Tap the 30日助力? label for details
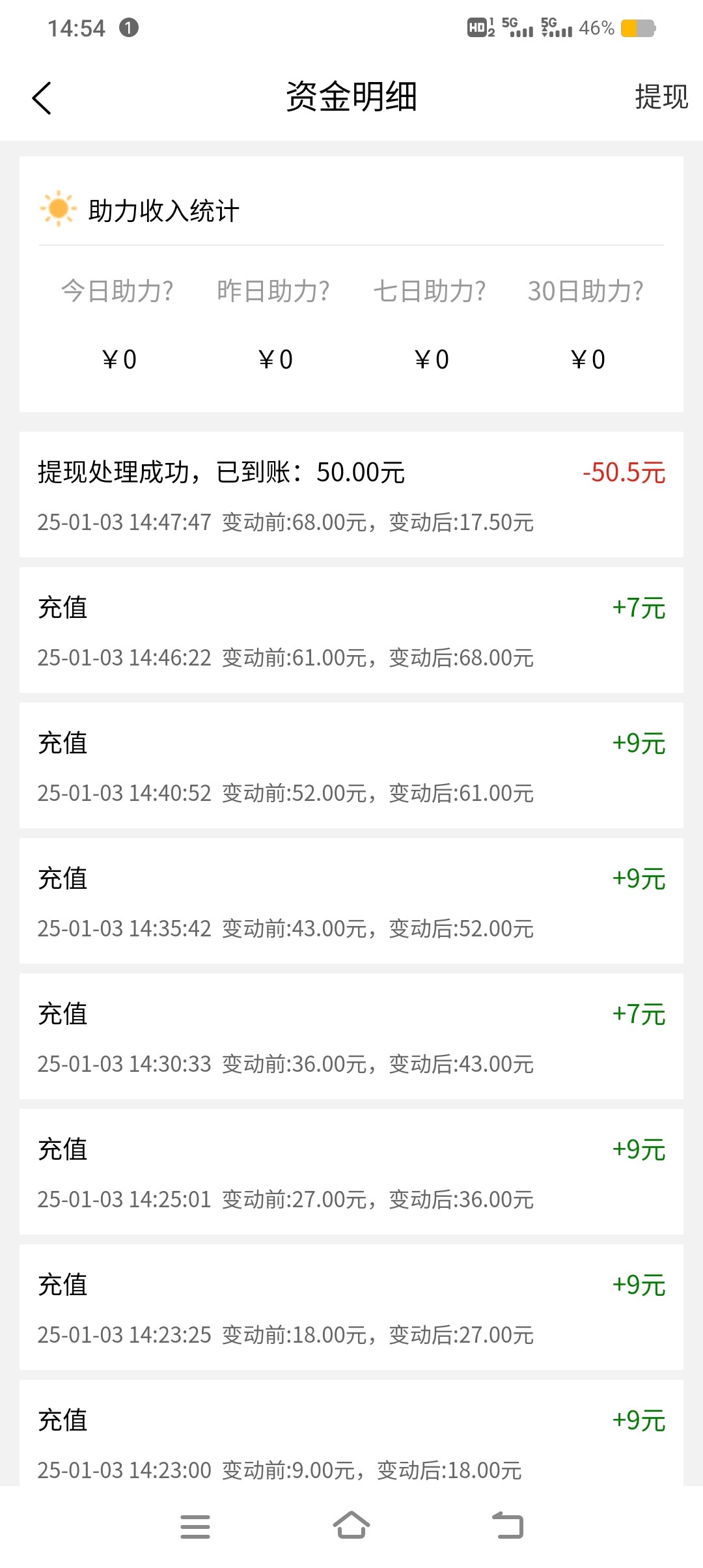Screen dimensions: 703x1568 click(x=586, y=291)
